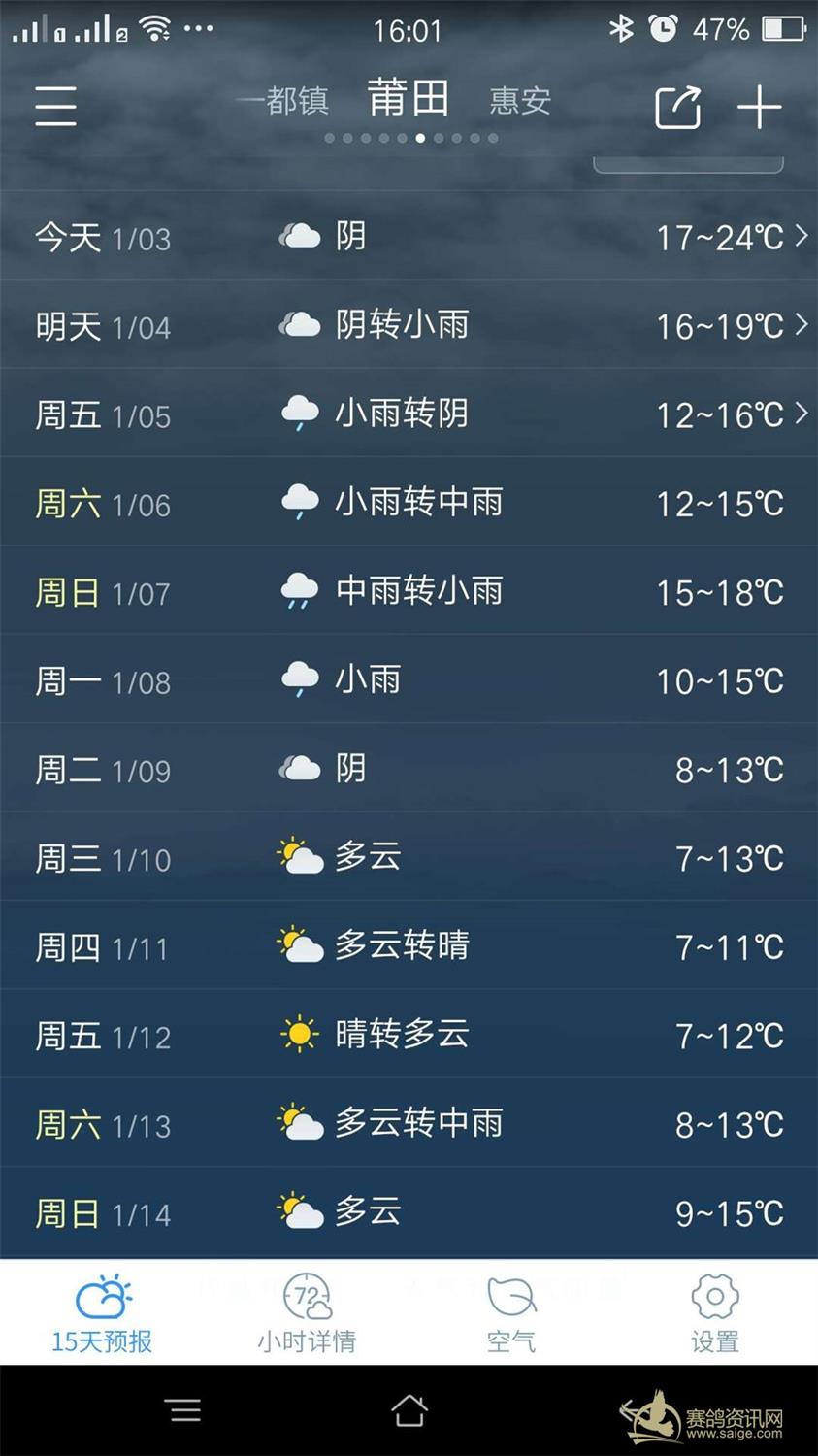Open tomorrow's 1/04 forecast details

(x=409, y=326)
